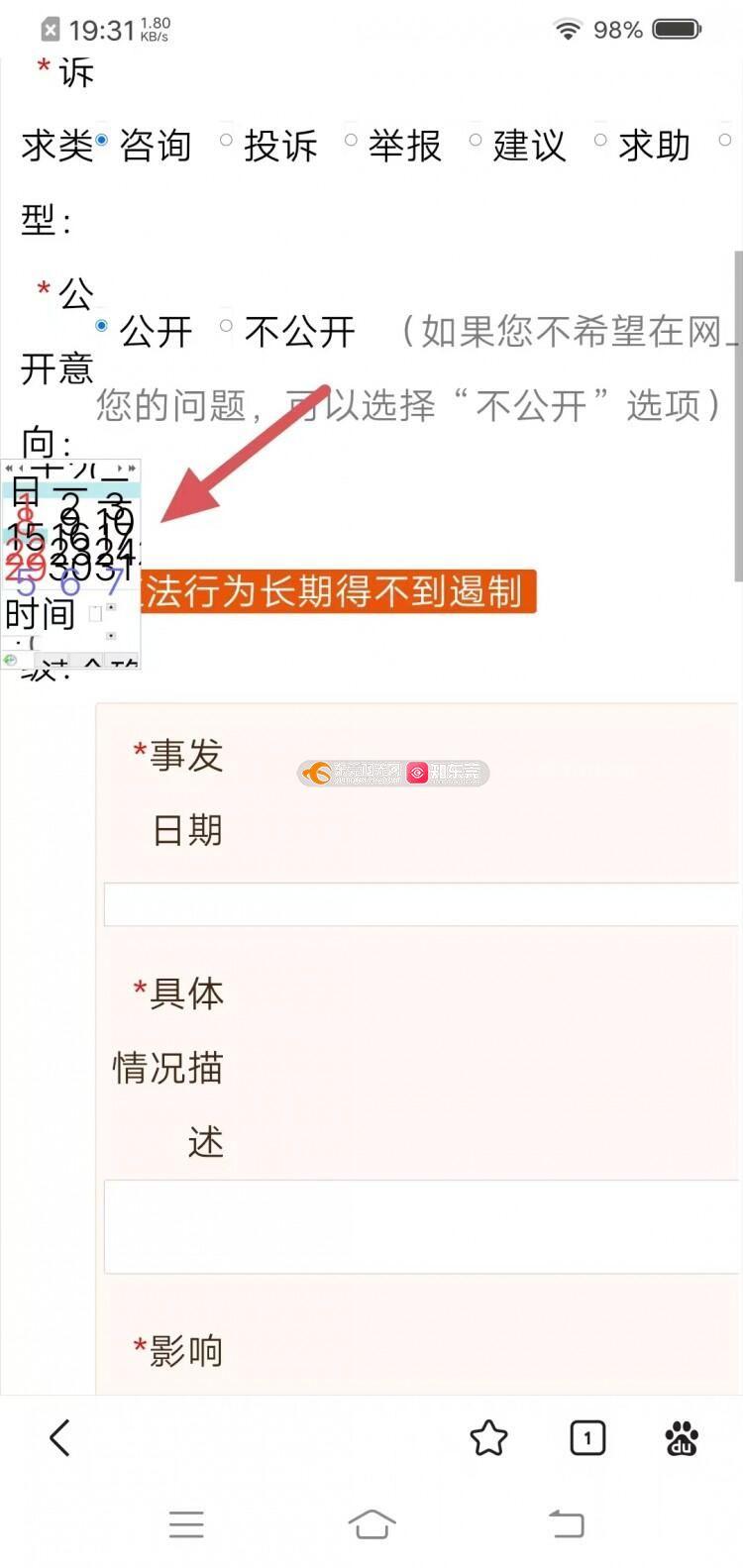Open the Baidu paw menu
Image resolution: width=743 pixels, height=1568 pixels.
click(x=682, y=1437)
